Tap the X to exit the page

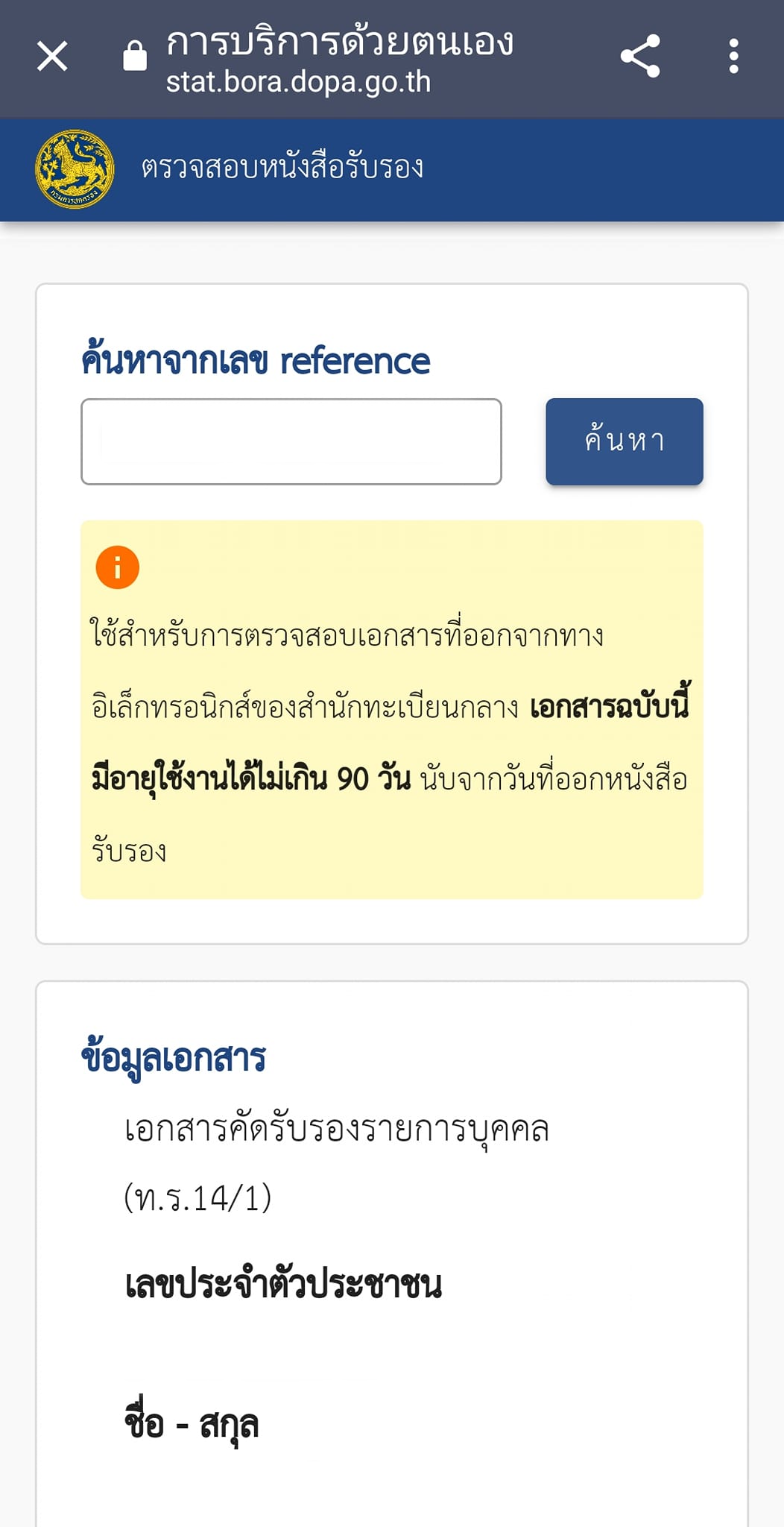click(x=51, y=57)
